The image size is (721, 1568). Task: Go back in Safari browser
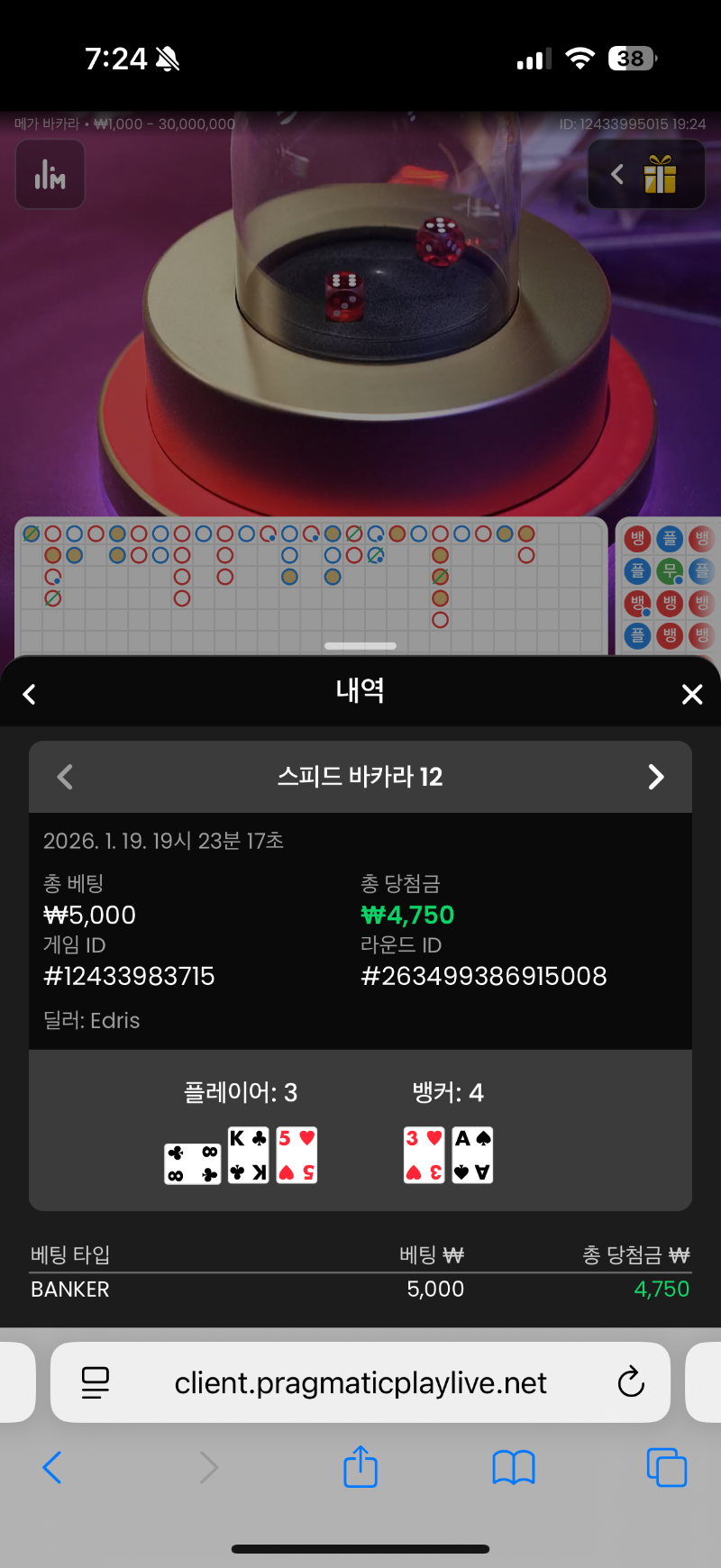tap(52, 1467)
